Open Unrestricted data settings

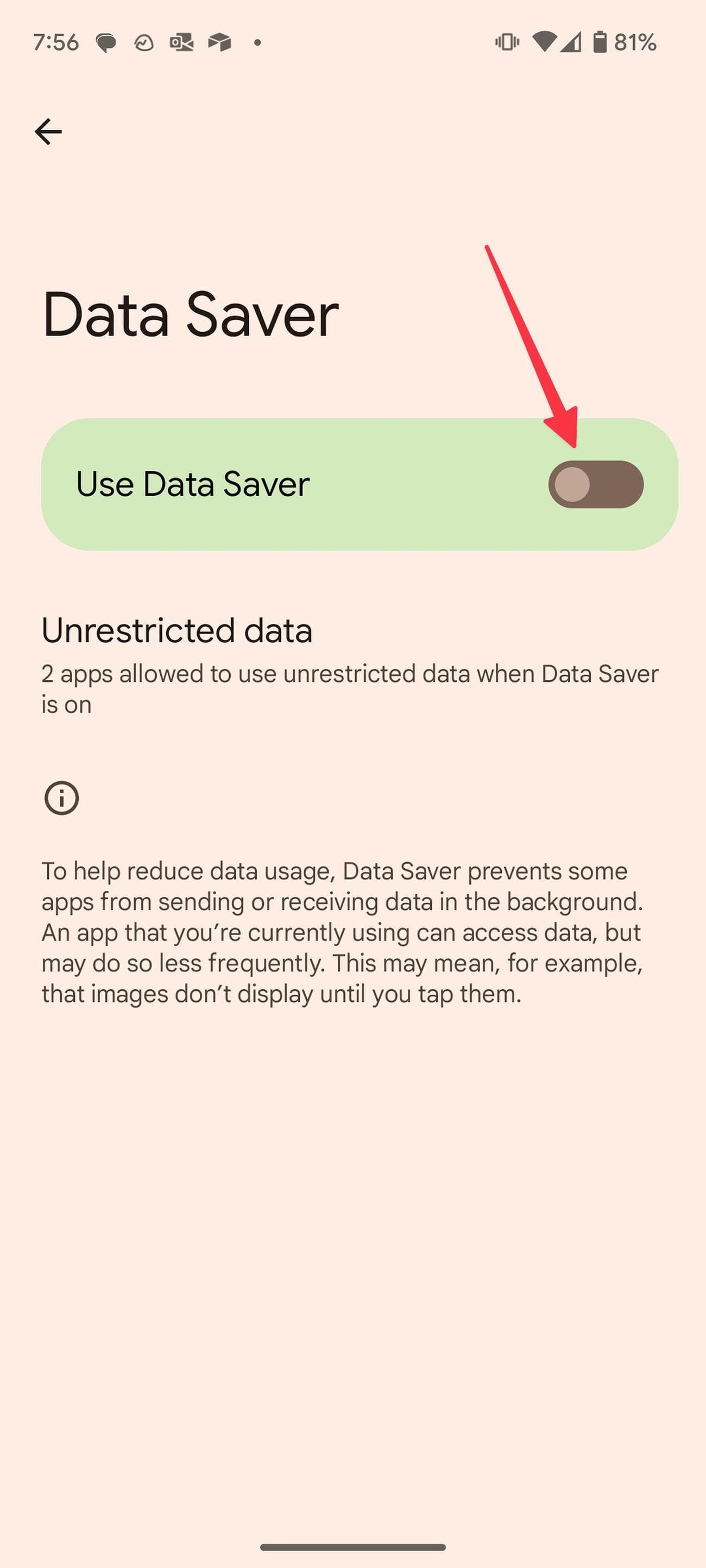pos(350,665)
